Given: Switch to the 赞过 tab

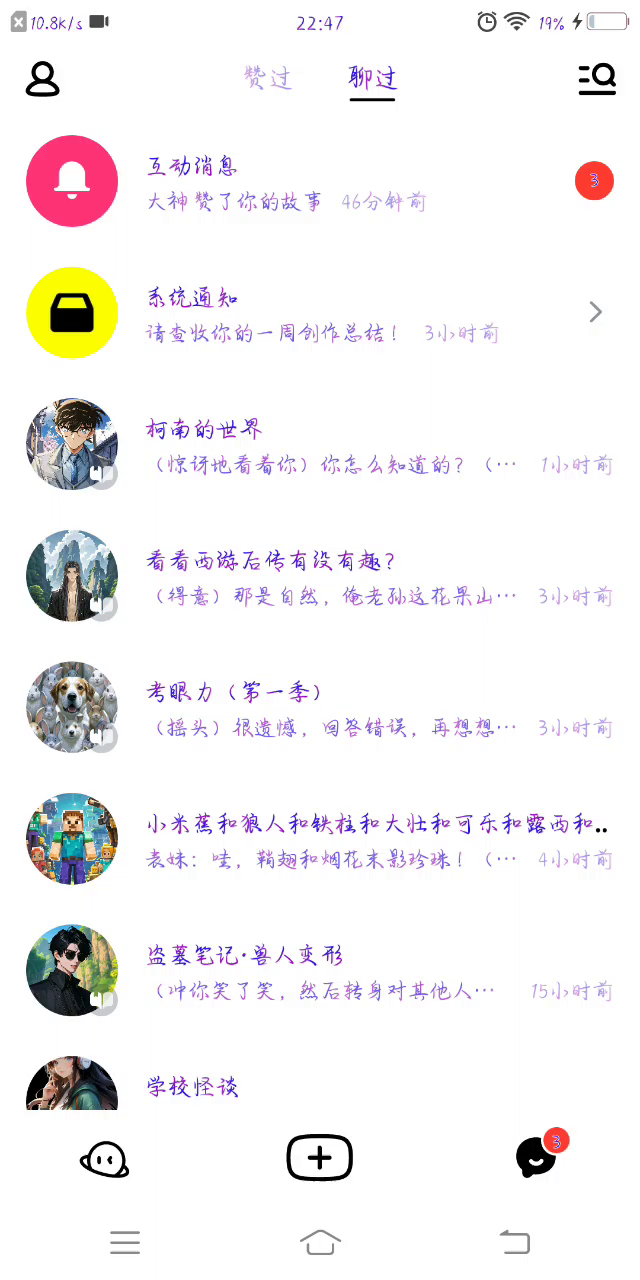Looking at the screenshot, I should tap(268, 78).
